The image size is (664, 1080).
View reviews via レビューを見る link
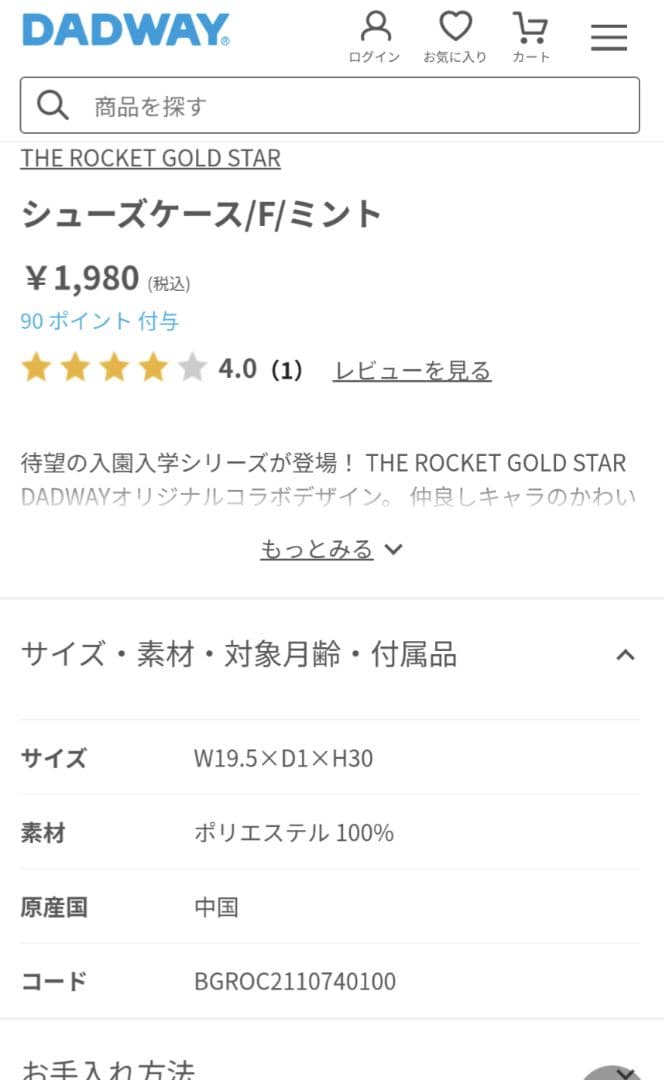412,371
